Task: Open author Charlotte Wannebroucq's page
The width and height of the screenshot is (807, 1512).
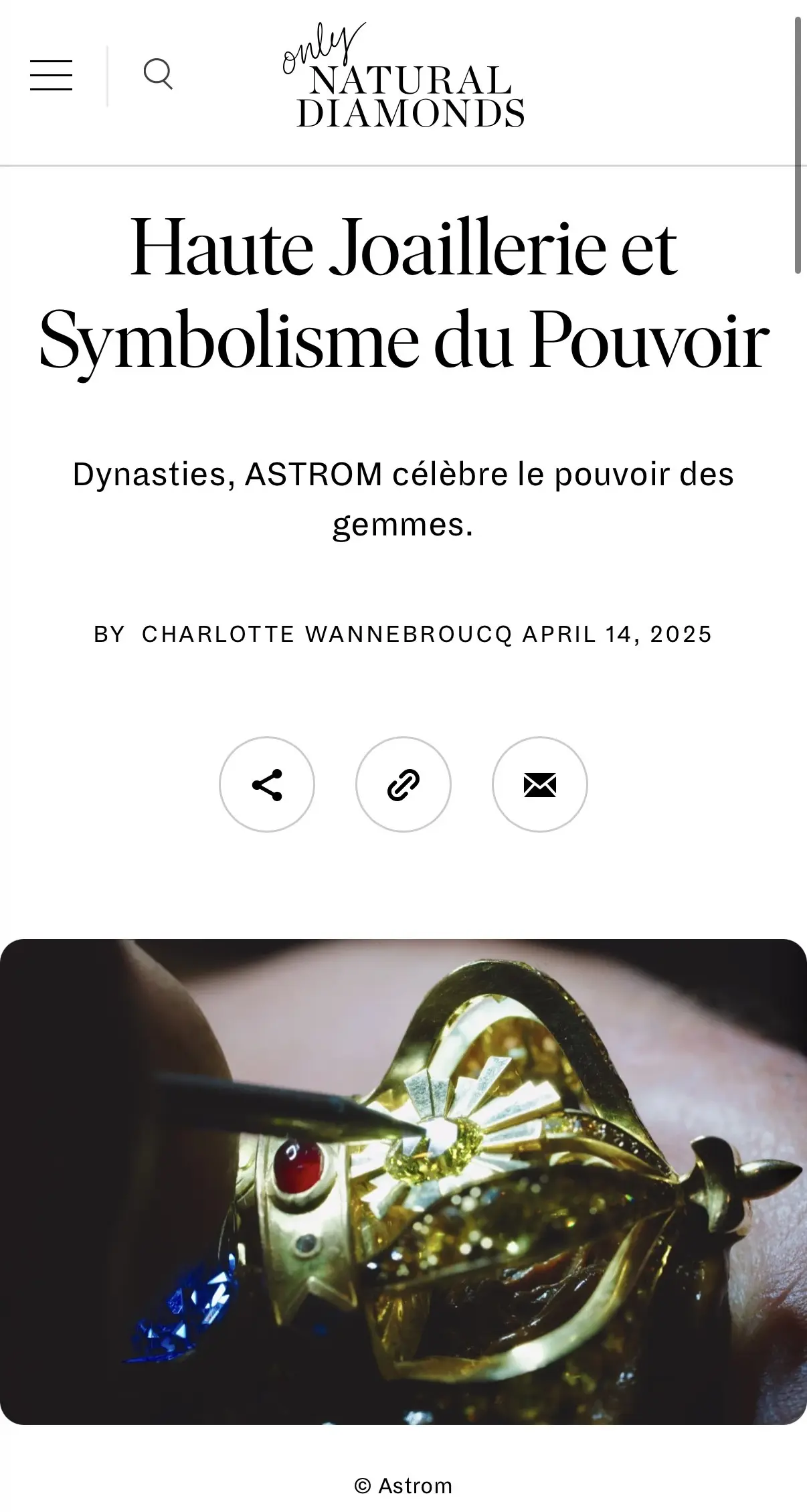Action: tap(327, 634)
